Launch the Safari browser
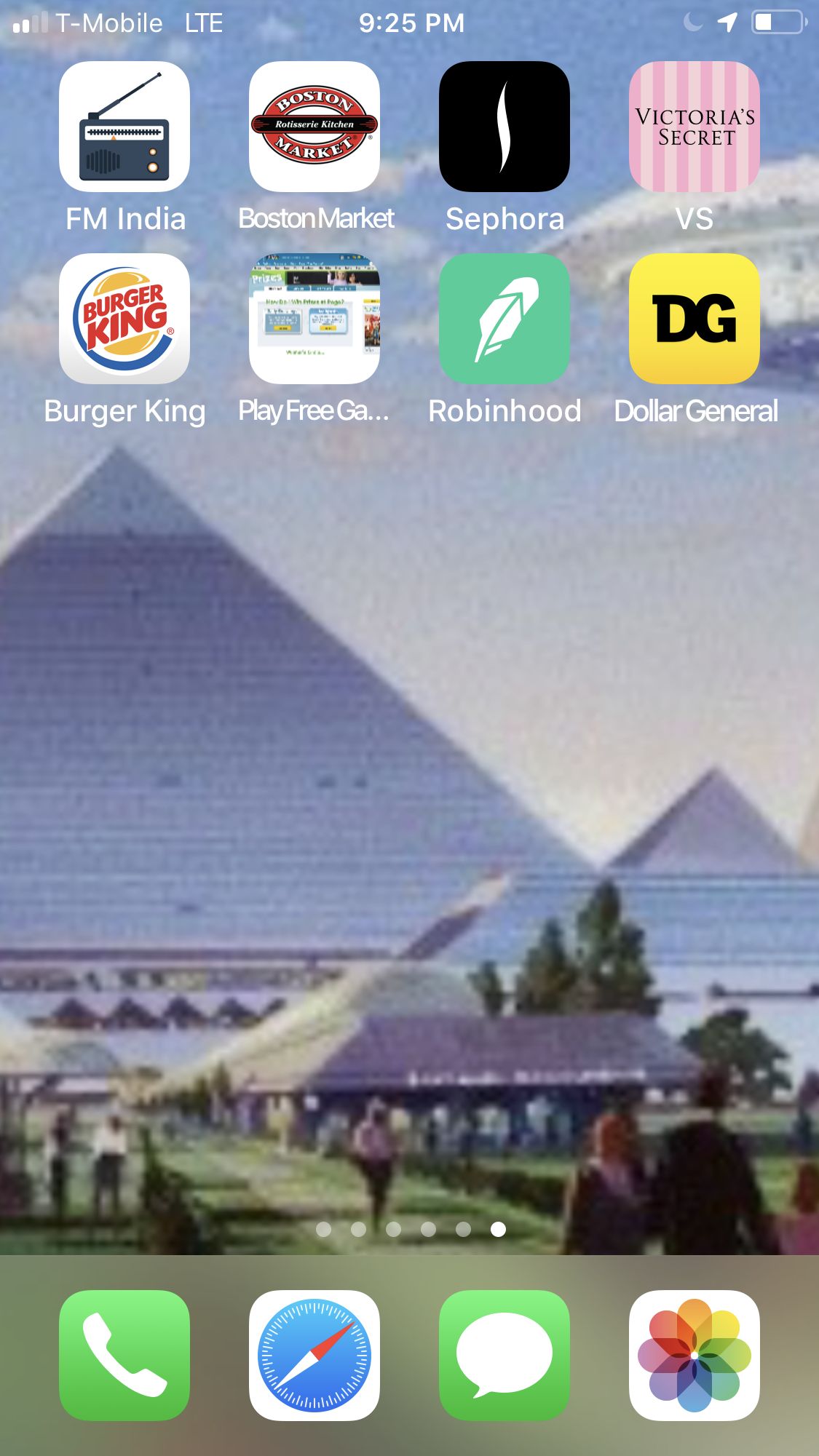The width and height of the screenshot is (819, 1456). coord(314,1355)
